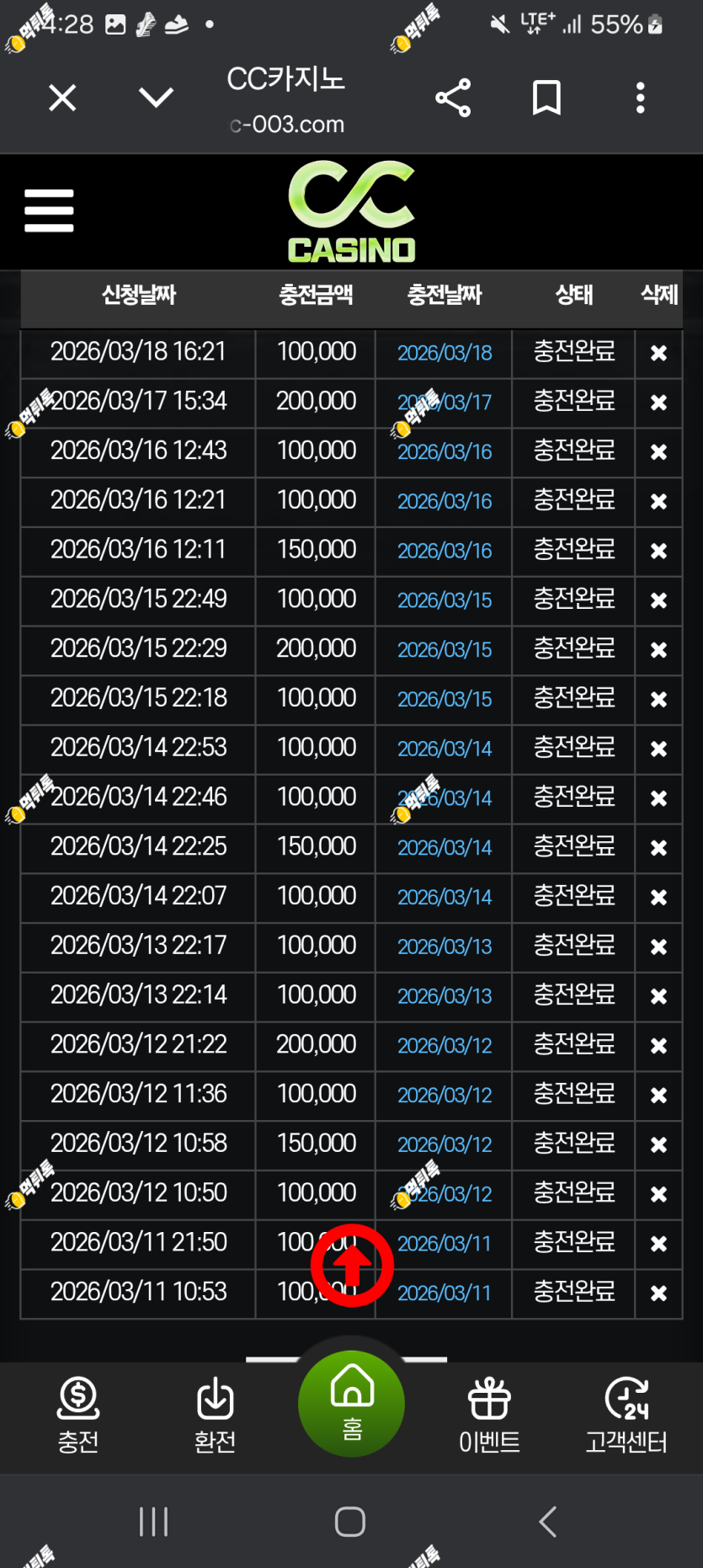Delete the 2026/03/14 22:25 deposit record
703x1568 pixels.
(658, 848)
